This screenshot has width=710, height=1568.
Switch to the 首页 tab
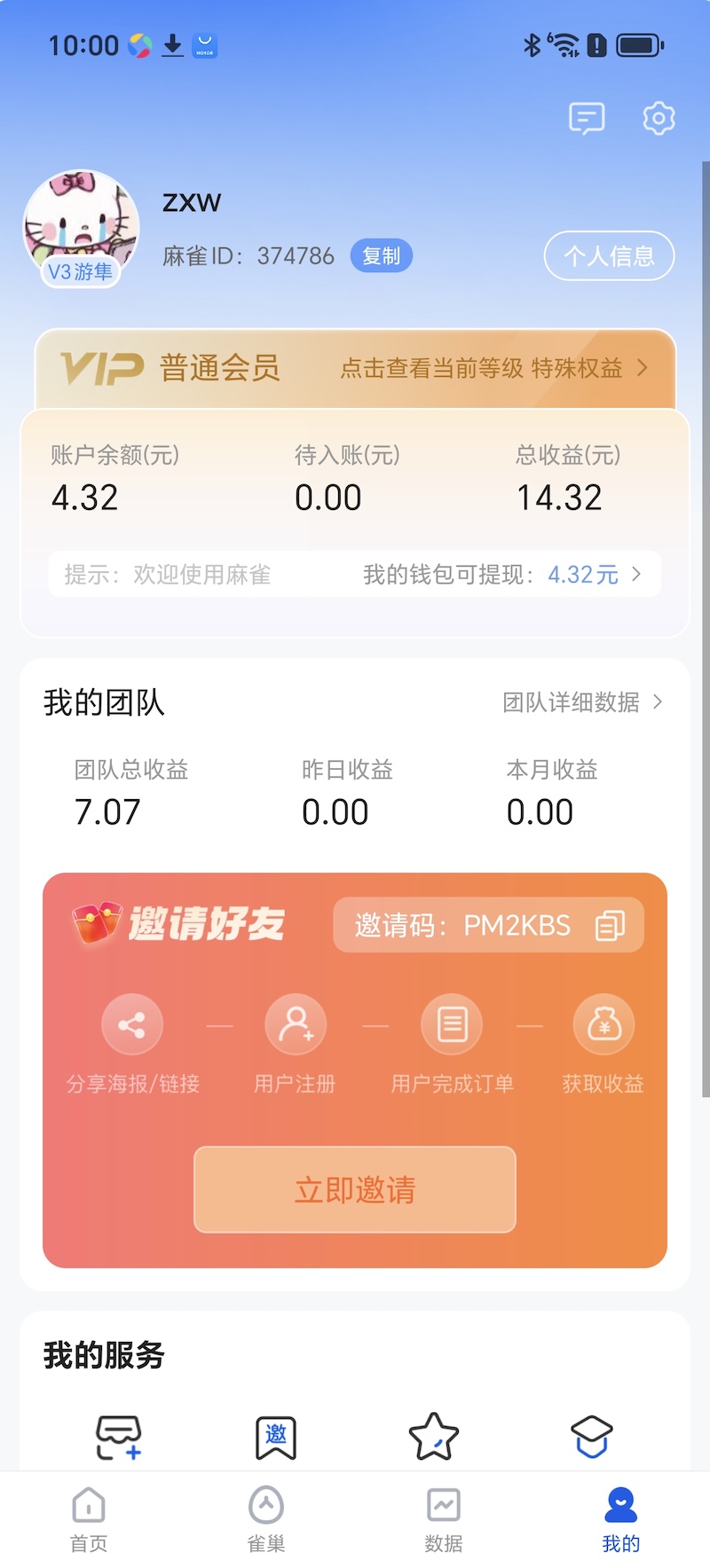pyautogui.click(x=88, y=1519)
